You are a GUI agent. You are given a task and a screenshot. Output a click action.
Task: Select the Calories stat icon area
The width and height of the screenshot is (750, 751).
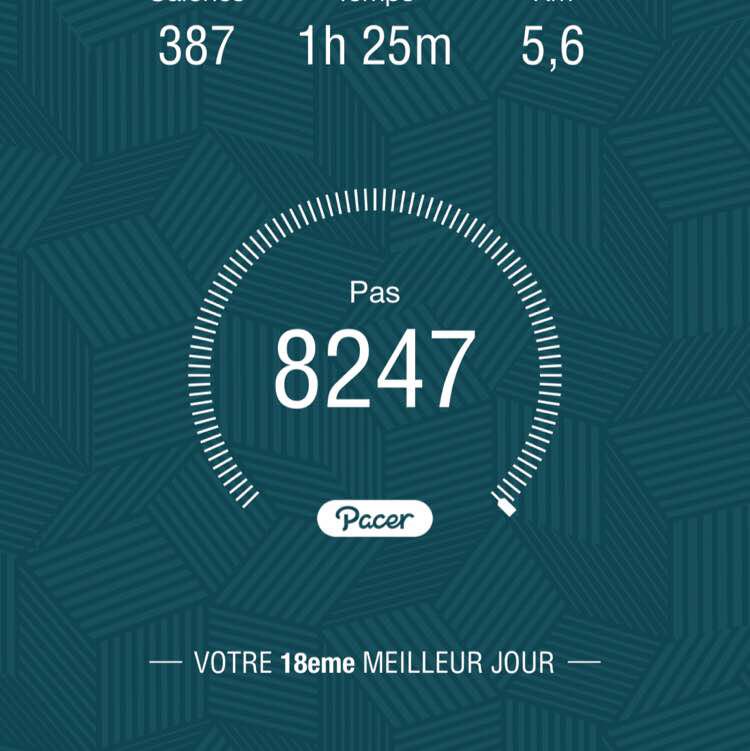click(x=197, y=10)
